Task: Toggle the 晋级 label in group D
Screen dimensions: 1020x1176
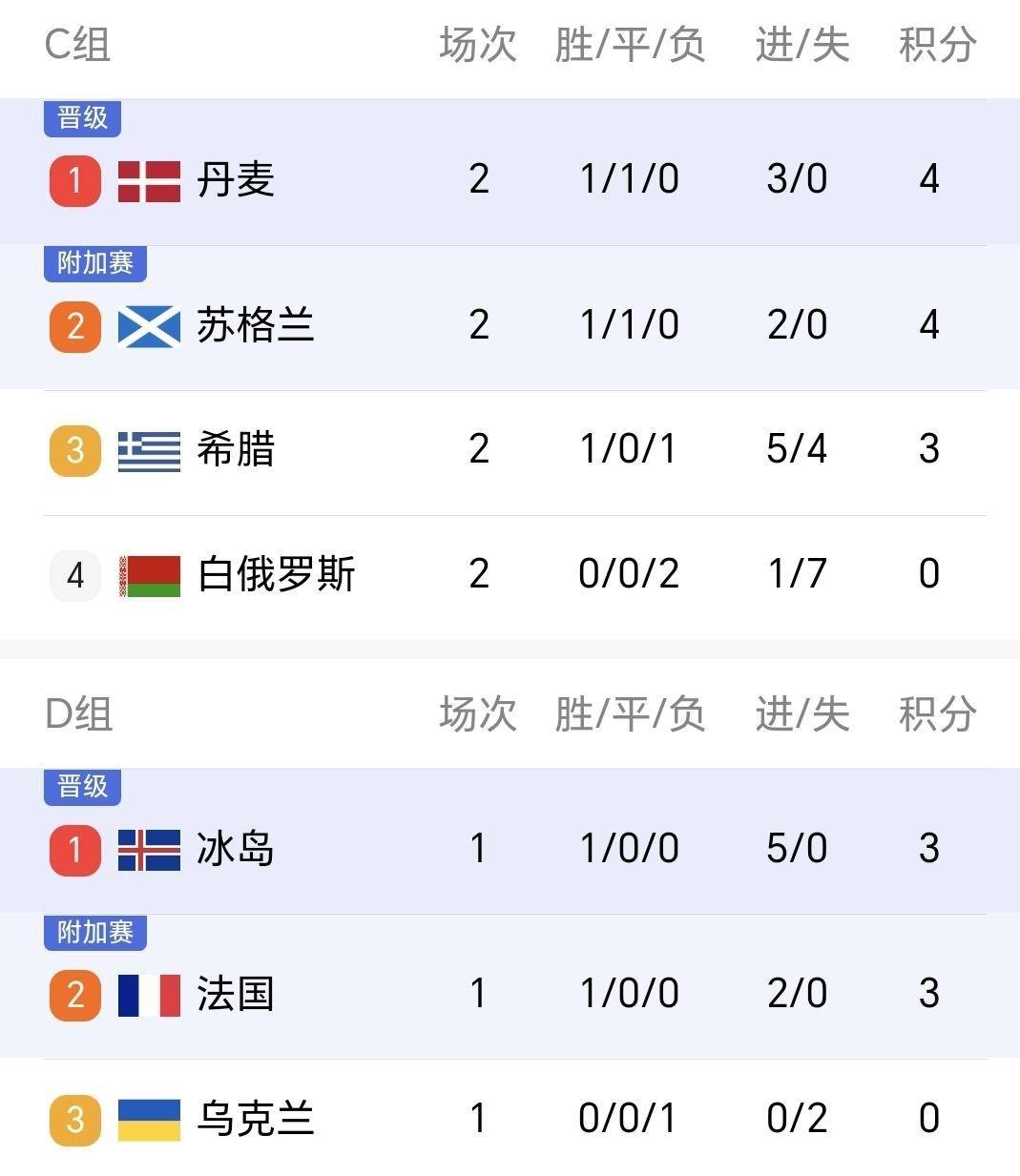Action: coord(82,788)
